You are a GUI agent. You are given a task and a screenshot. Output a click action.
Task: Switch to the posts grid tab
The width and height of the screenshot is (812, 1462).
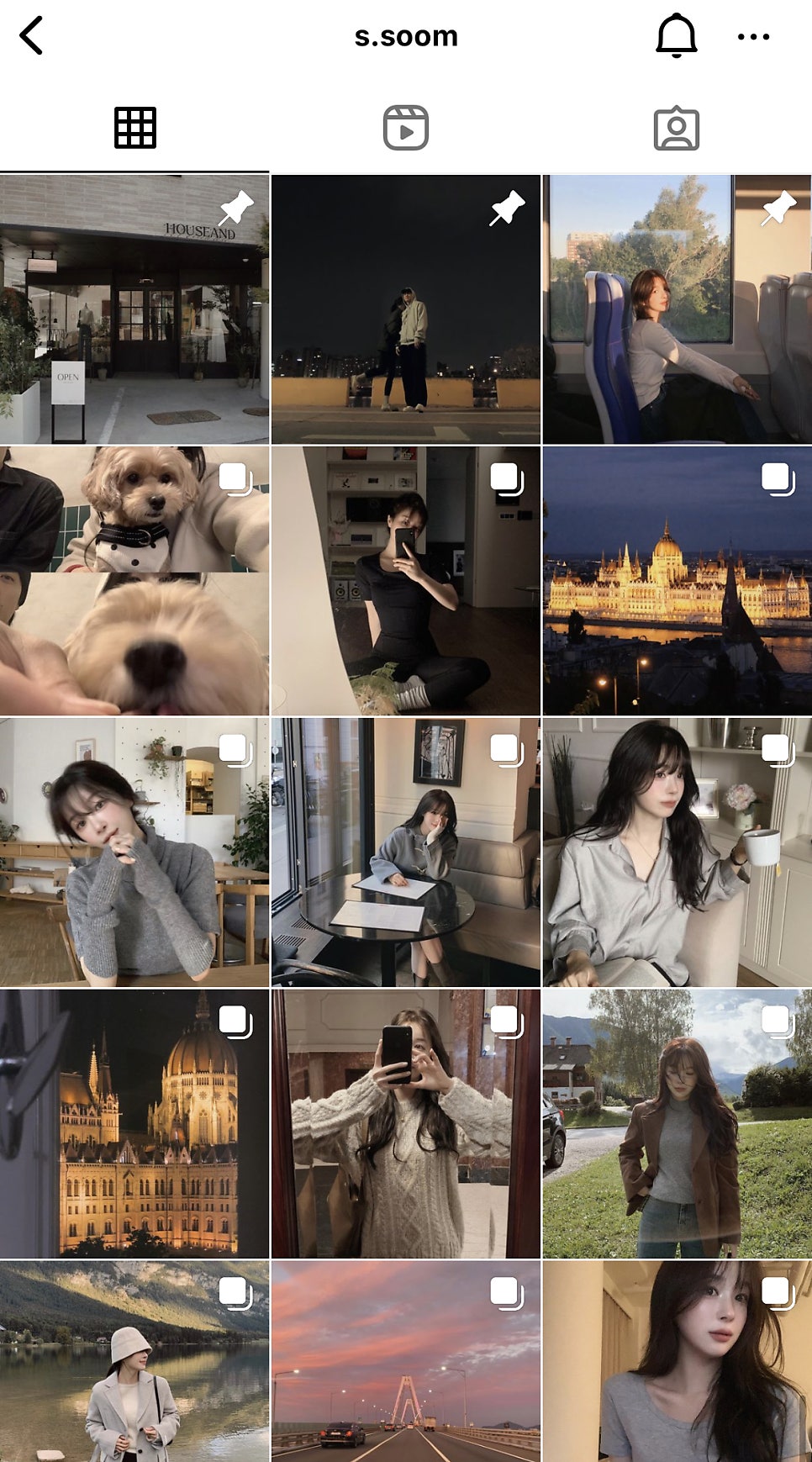pyautogui.click(x=135, y=128)
